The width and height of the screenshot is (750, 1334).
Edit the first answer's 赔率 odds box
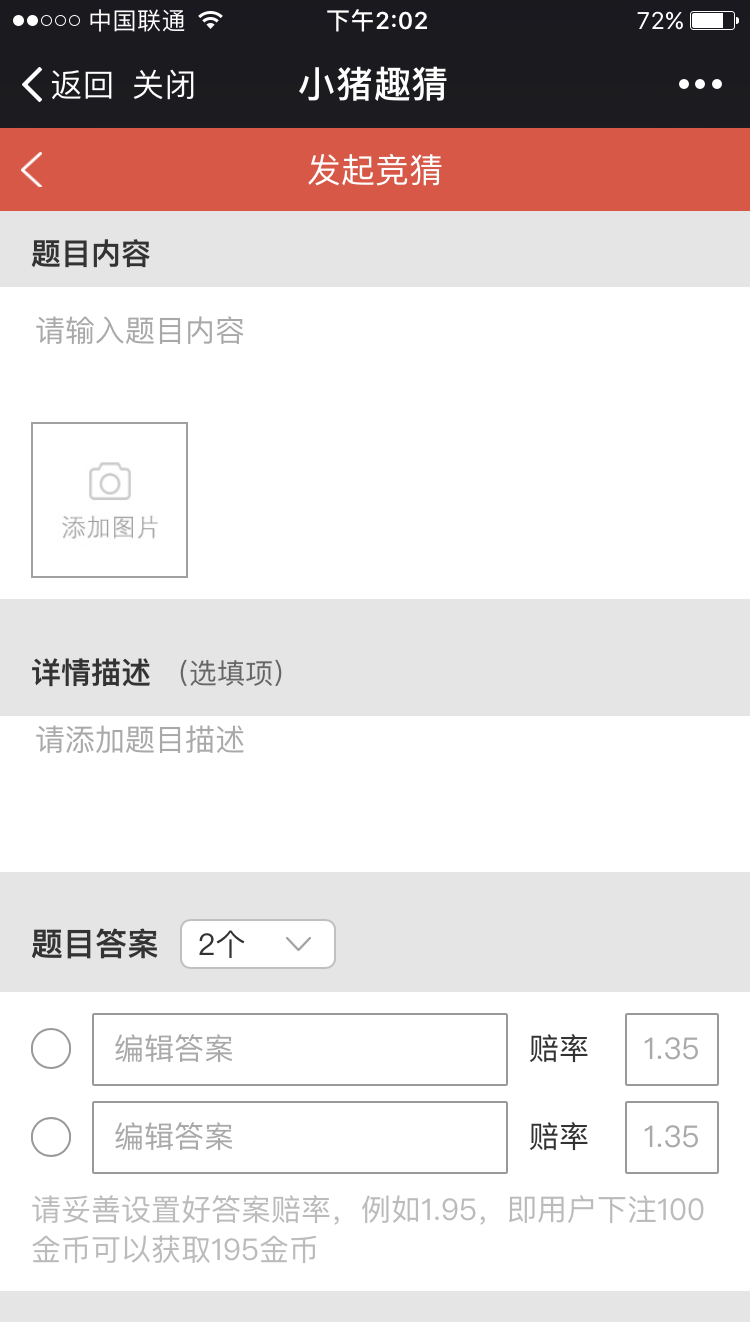[672, 1049]
